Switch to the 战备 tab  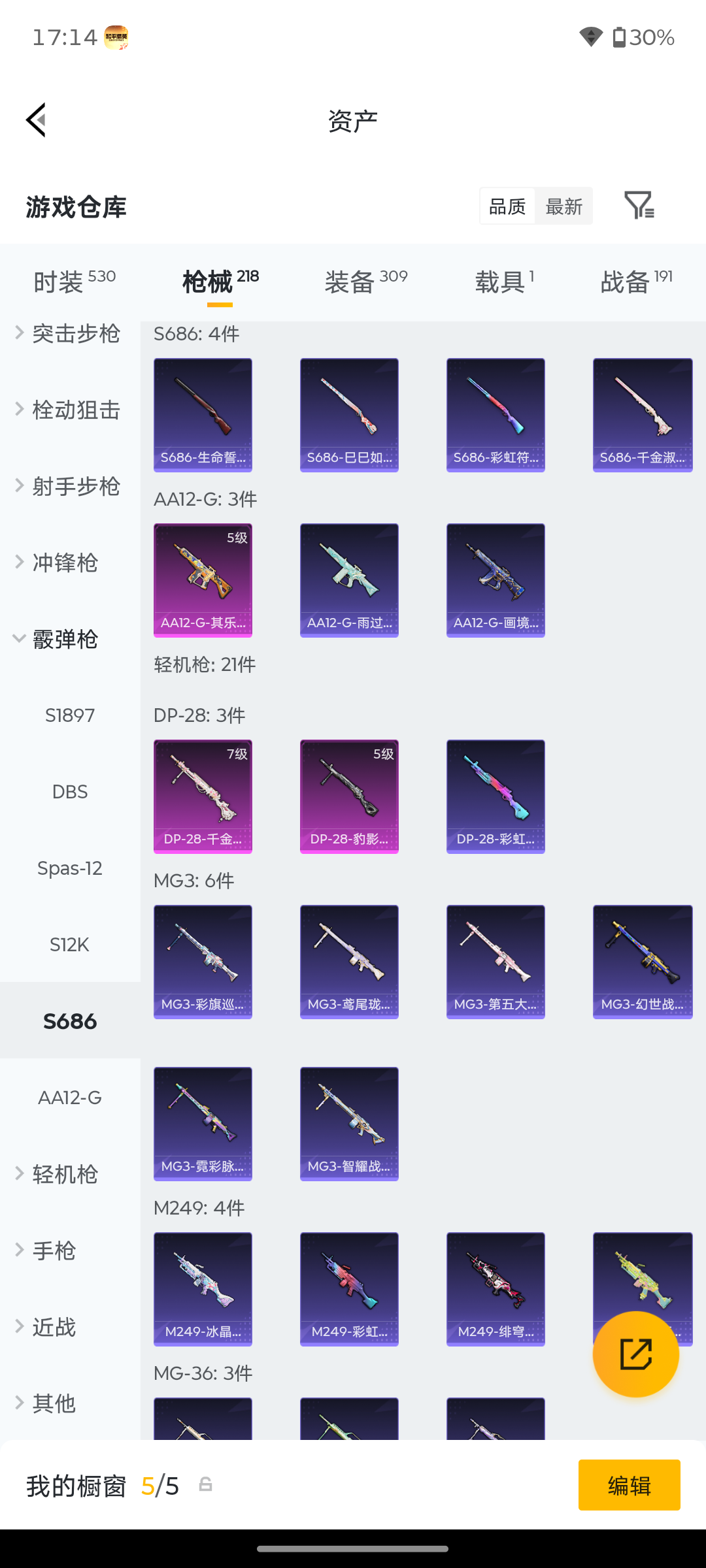(x=637, y=282)
